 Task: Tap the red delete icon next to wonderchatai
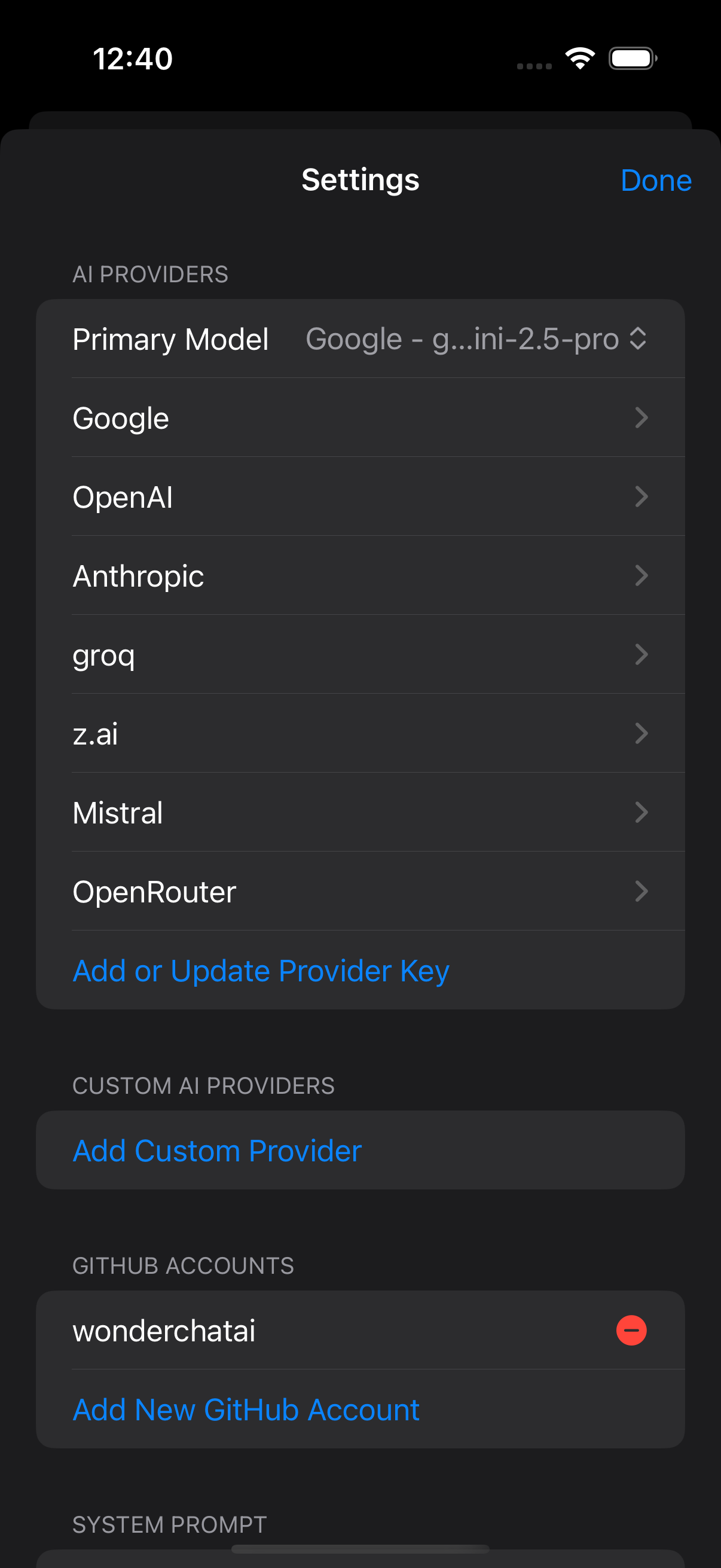pos(631,1331)
